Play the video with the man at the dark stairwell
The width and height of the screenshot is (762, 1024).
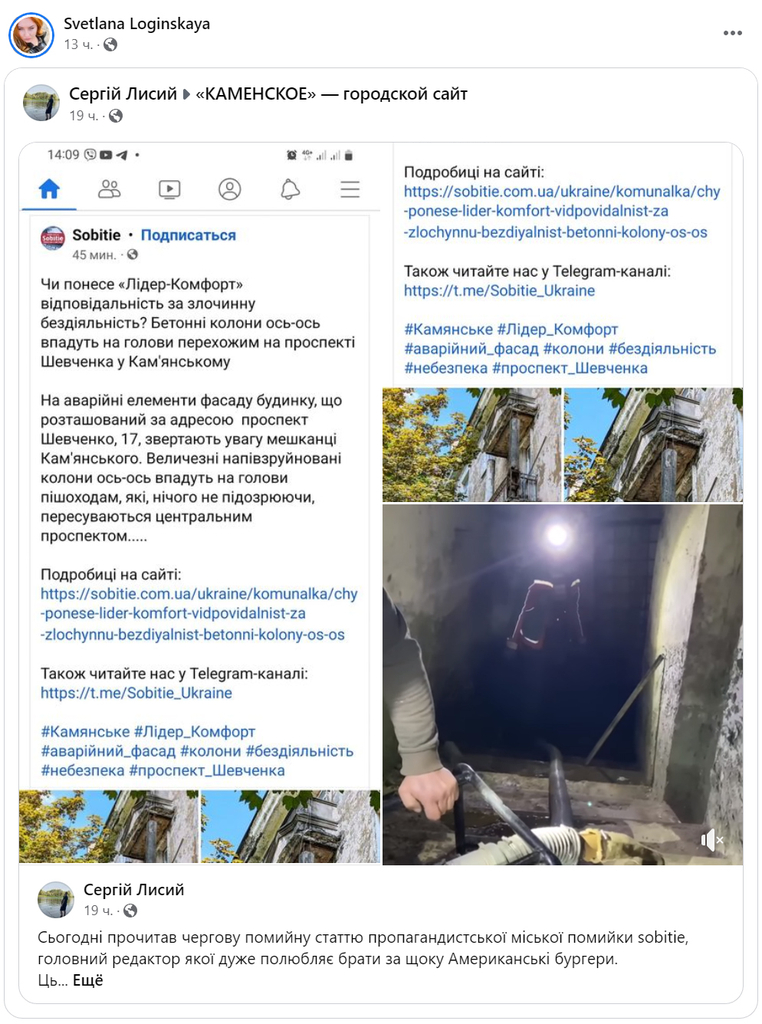point(563,683)
